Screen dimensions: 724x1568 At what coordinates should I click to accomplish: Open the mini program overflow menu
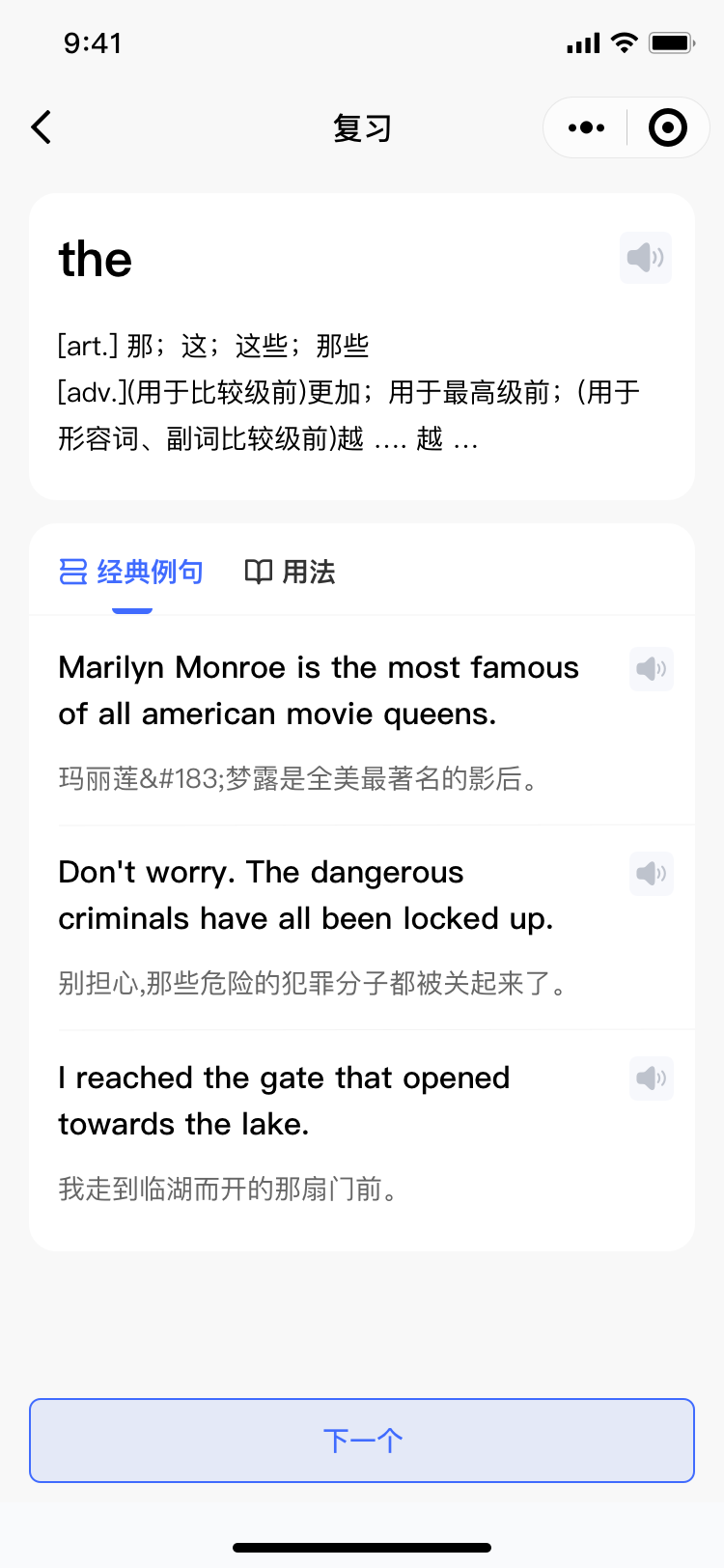coord(586,127)
